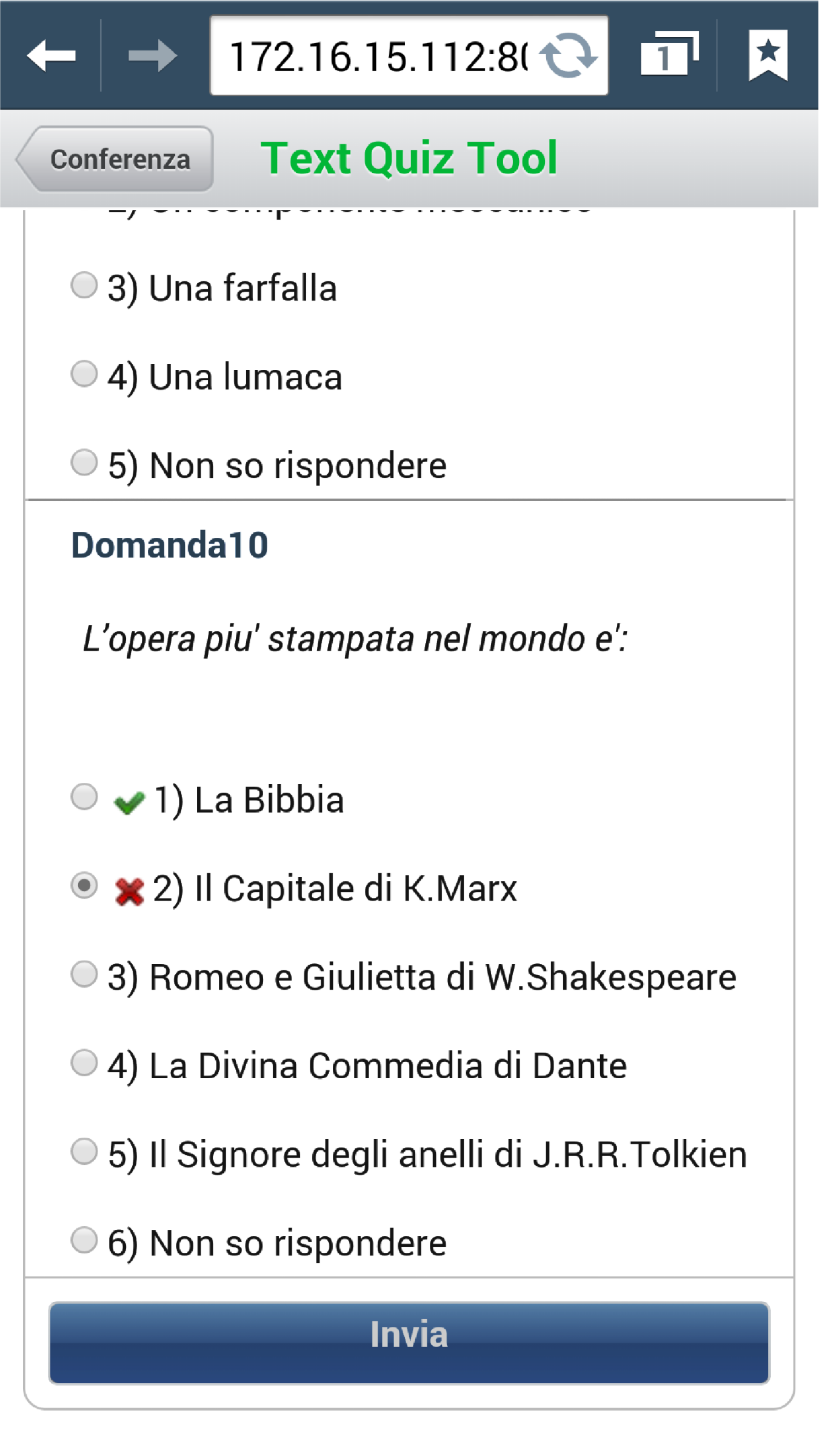Go forward in the browser
The image size is (819, 1456).
[152, 56]
